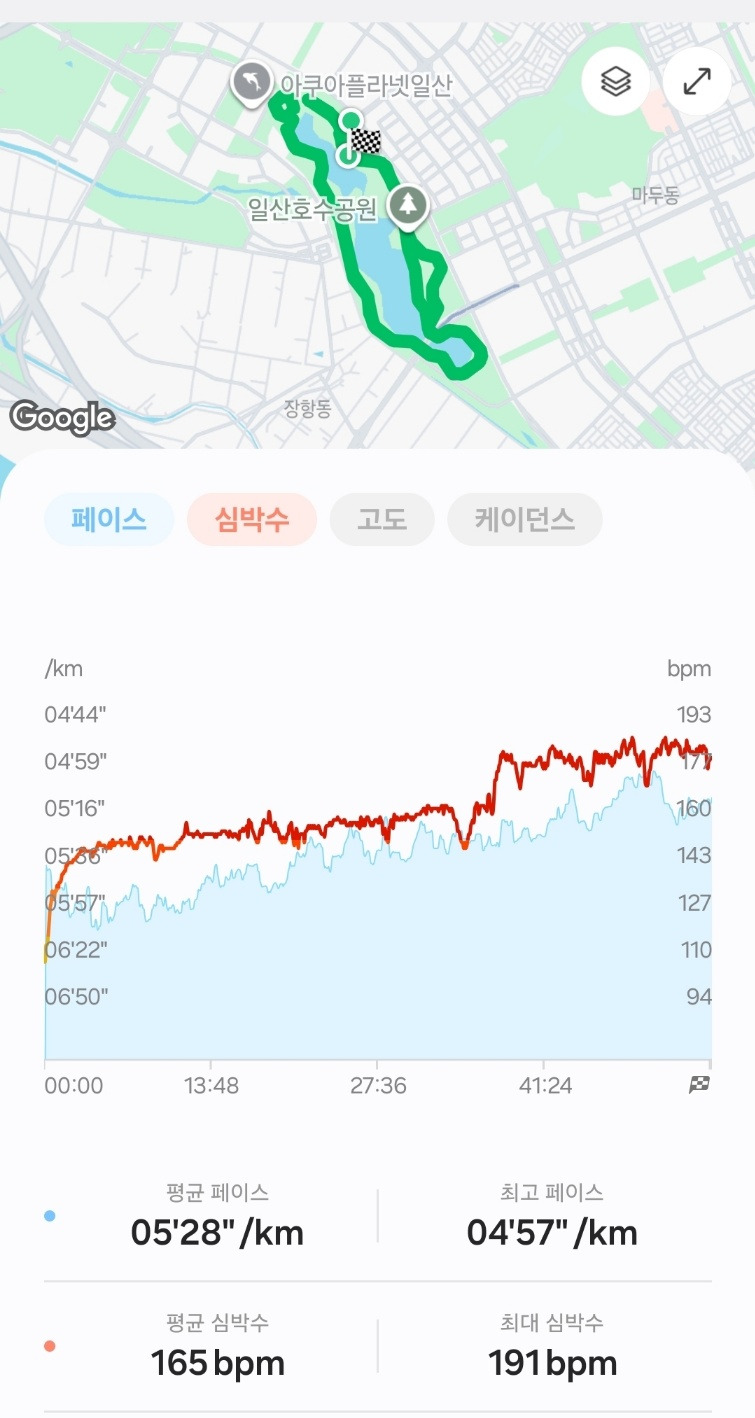This screenshot has height=1418, width=755.
Task: Tap the 최대 심박수 191 bpm value
Action: 550,1362
